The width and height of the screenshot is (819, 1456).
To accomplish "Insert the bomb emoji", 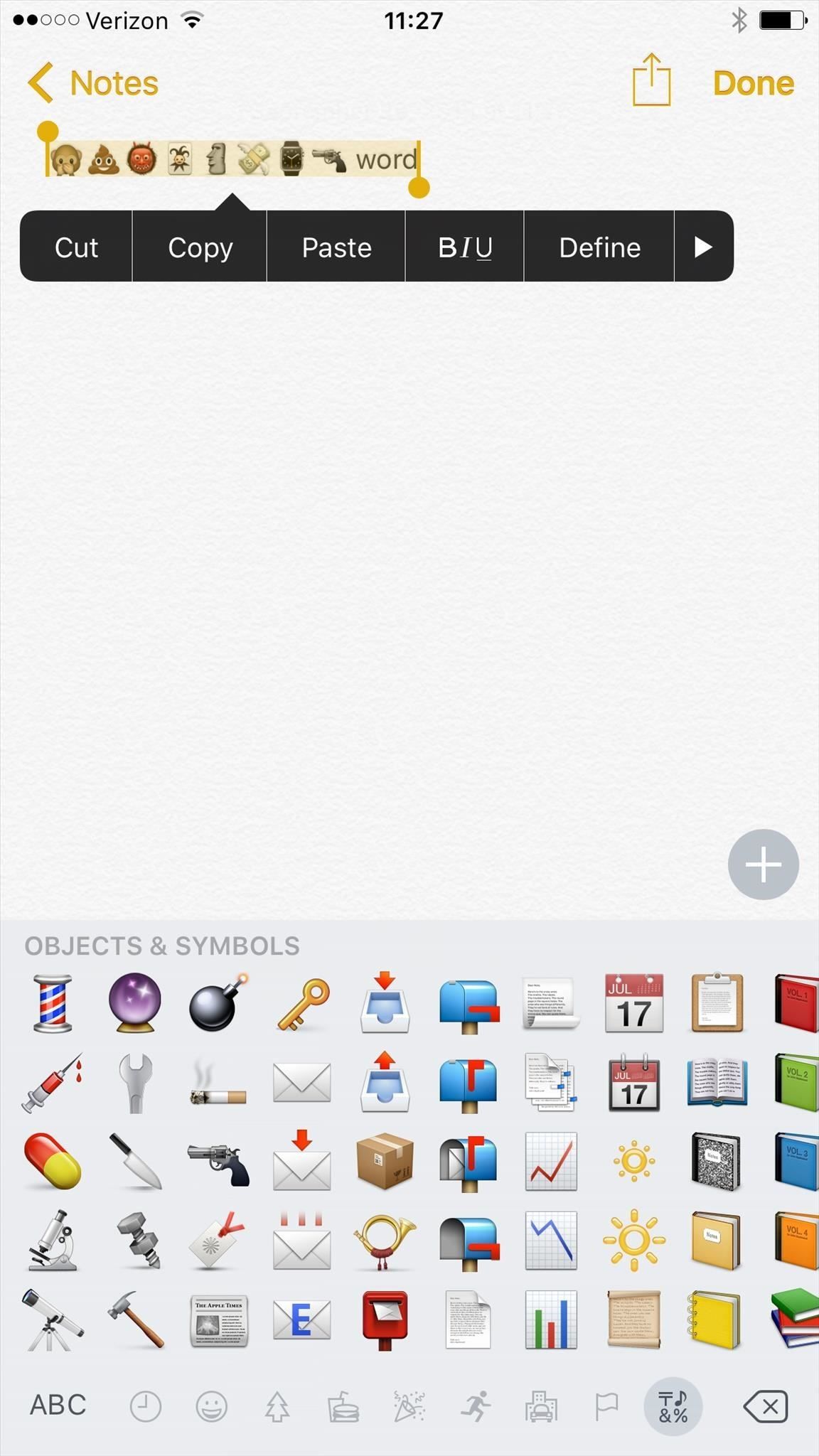I will [x=218, y=1003].
